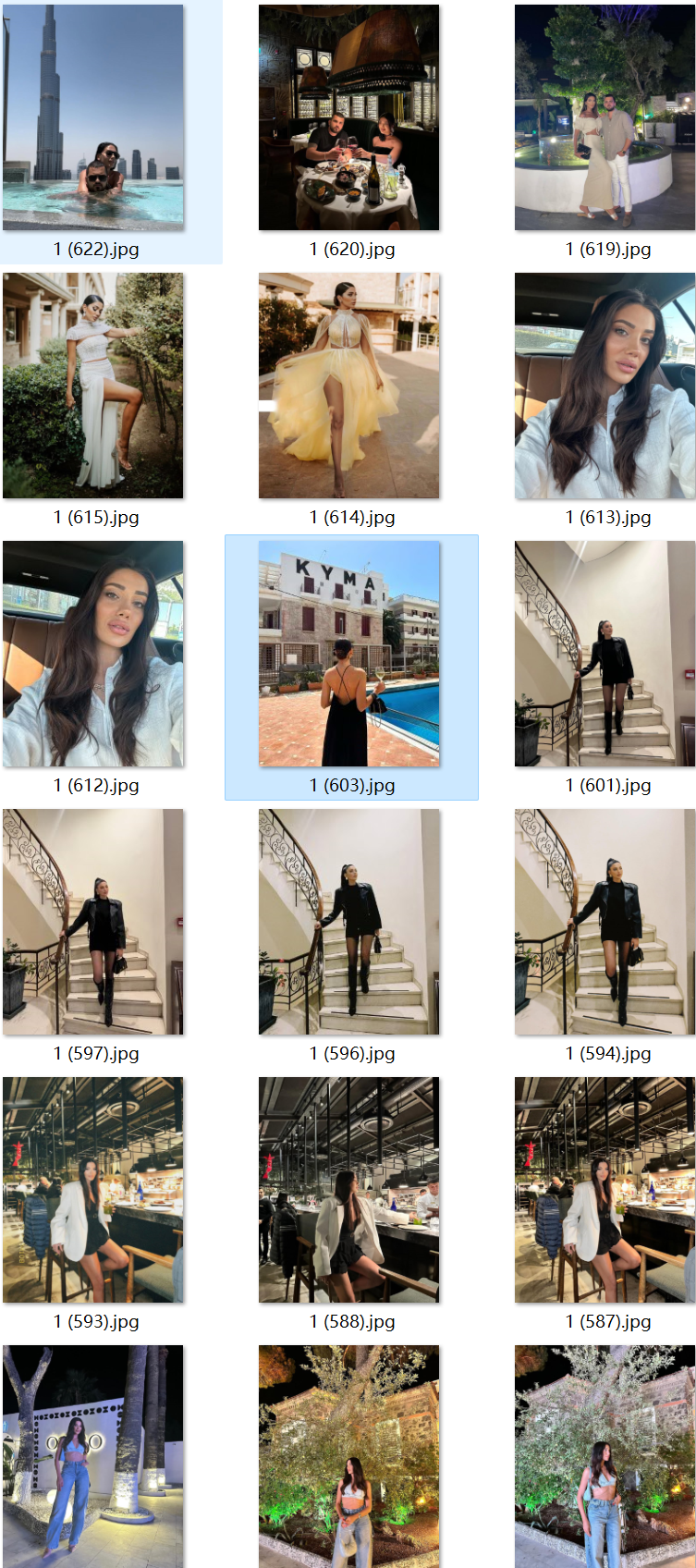Tap the 1 (613).jpg thumbnail

[604, 386]
